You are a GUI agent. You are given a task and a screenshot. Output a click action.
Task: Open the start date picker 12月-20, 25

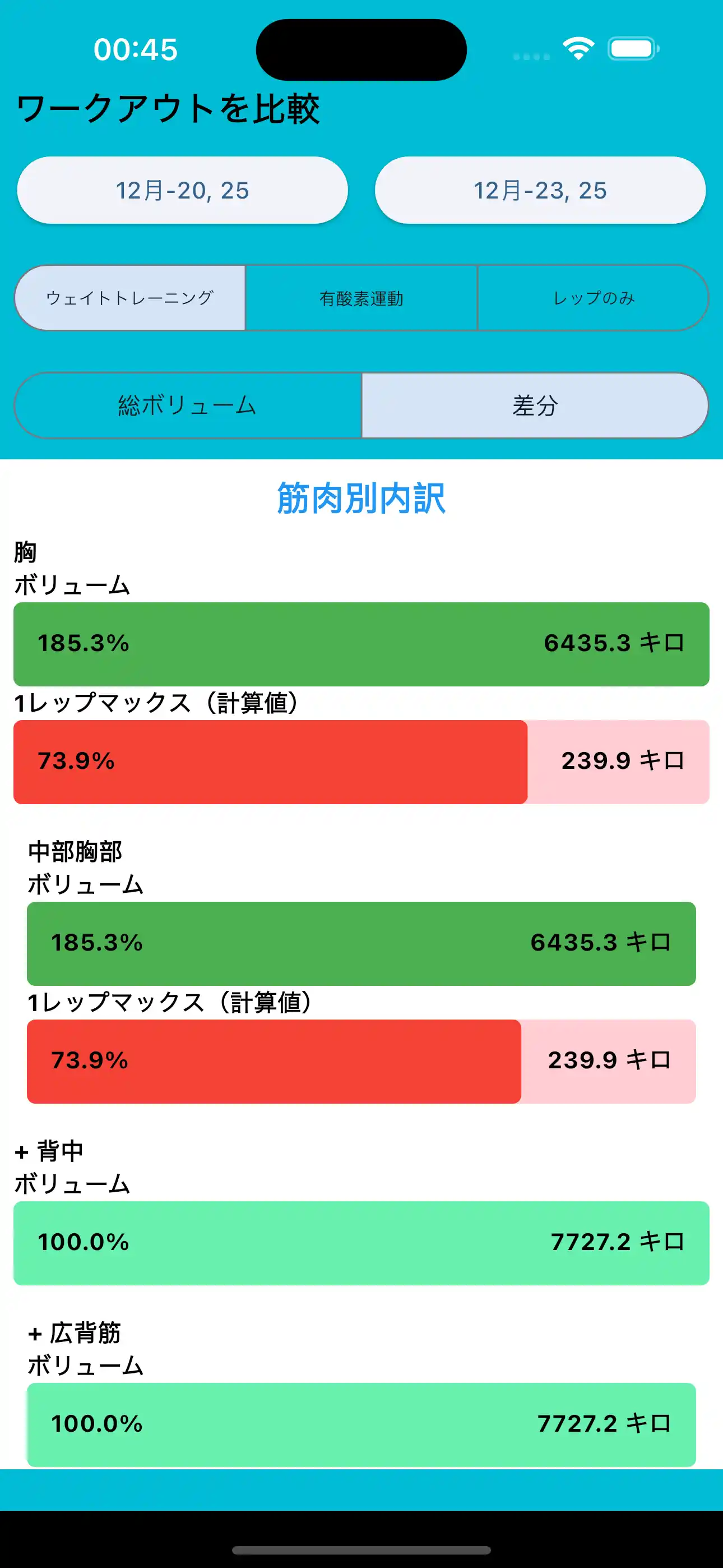tap(182, 190)
